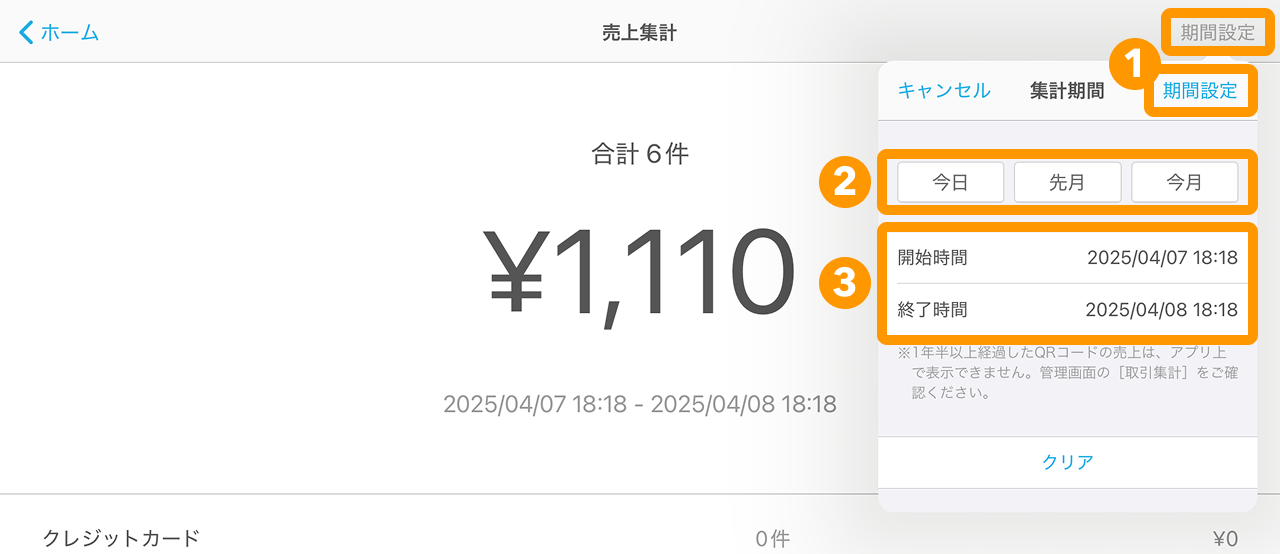This screenshot has width=1280, height=554.
Task: Go back to ホーム
Action: click(60, 32)
